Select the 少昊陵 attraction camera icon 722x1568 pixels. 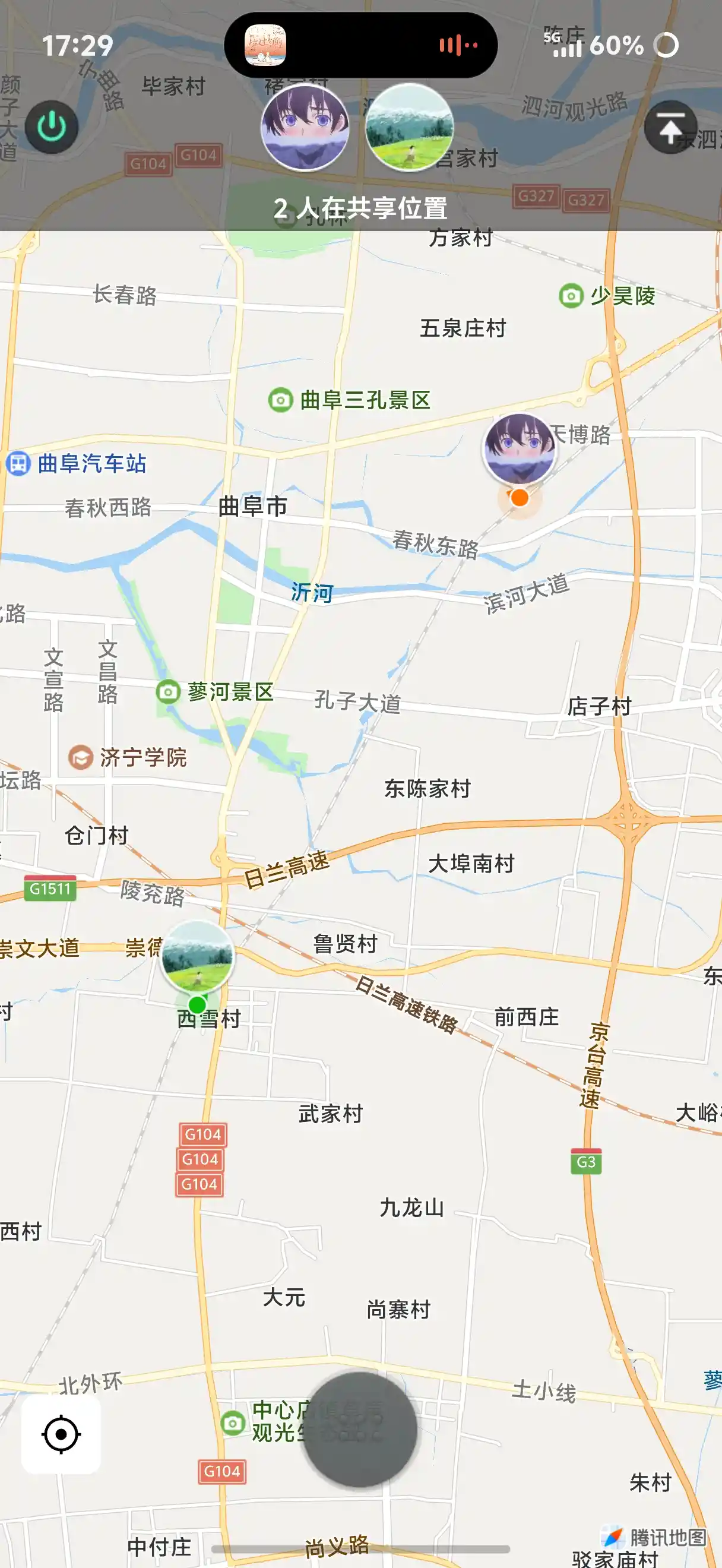point(571,296)
